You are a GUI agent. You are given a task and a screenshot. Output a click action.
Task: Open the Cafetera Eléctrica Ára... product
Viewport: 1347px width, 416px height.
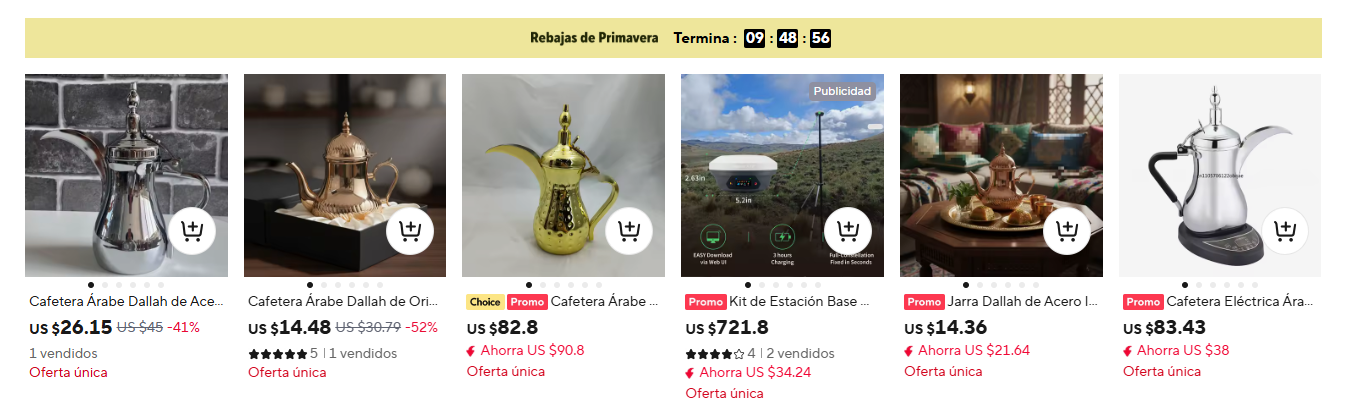click(1239, 301)
